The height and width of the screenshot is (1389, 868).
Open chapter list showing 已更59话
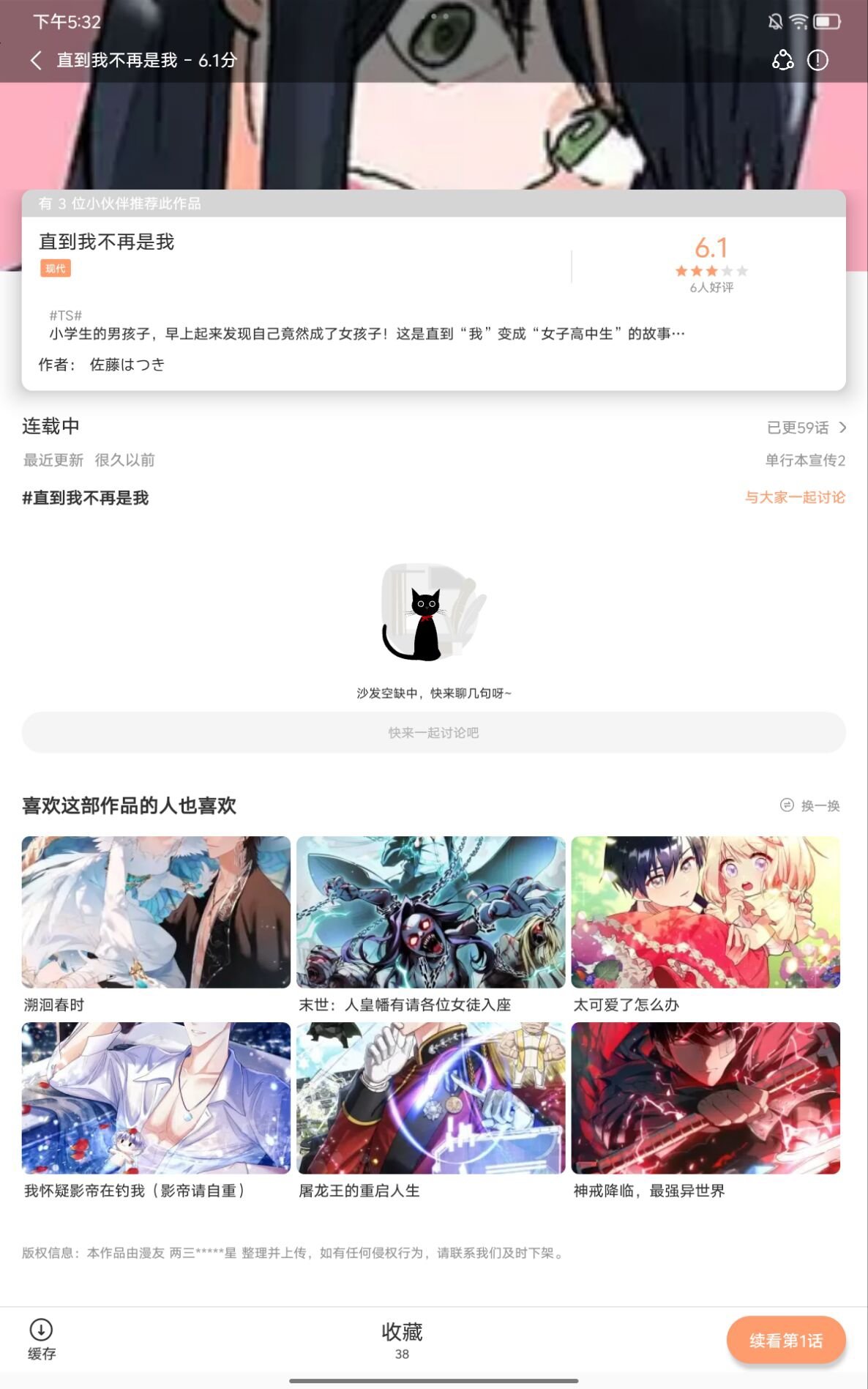[806, 428]
